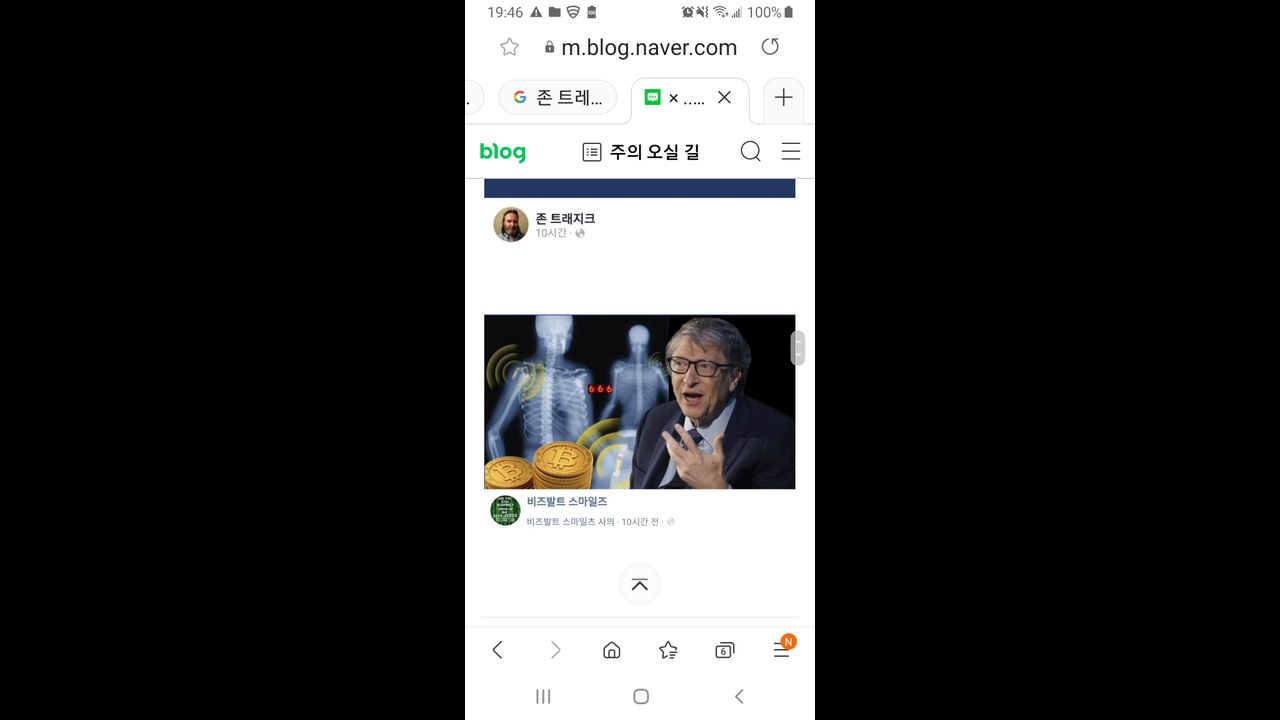Close the current Naver blog tab
1280x720 pixels.
point(725,98)
